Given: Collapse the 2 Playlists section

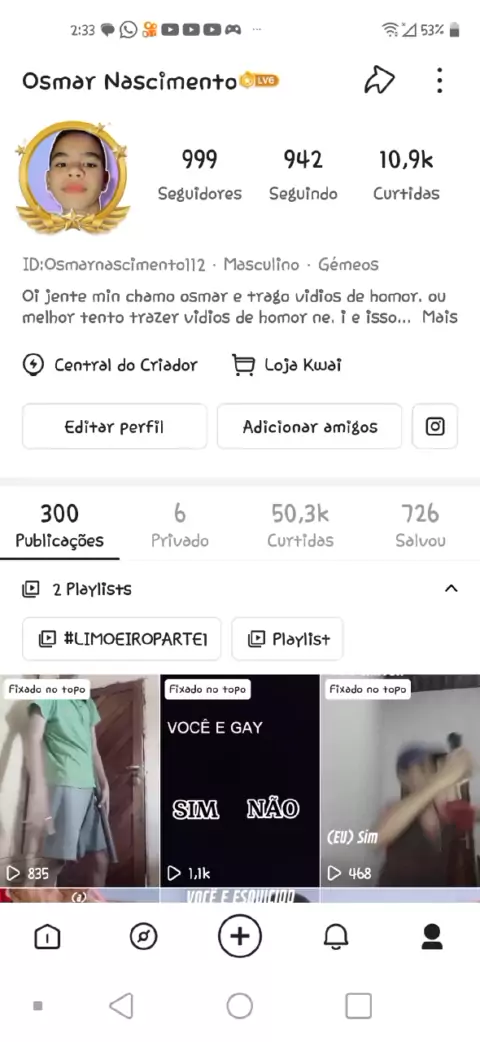Looking at the screenshot, I should [451, 589].
